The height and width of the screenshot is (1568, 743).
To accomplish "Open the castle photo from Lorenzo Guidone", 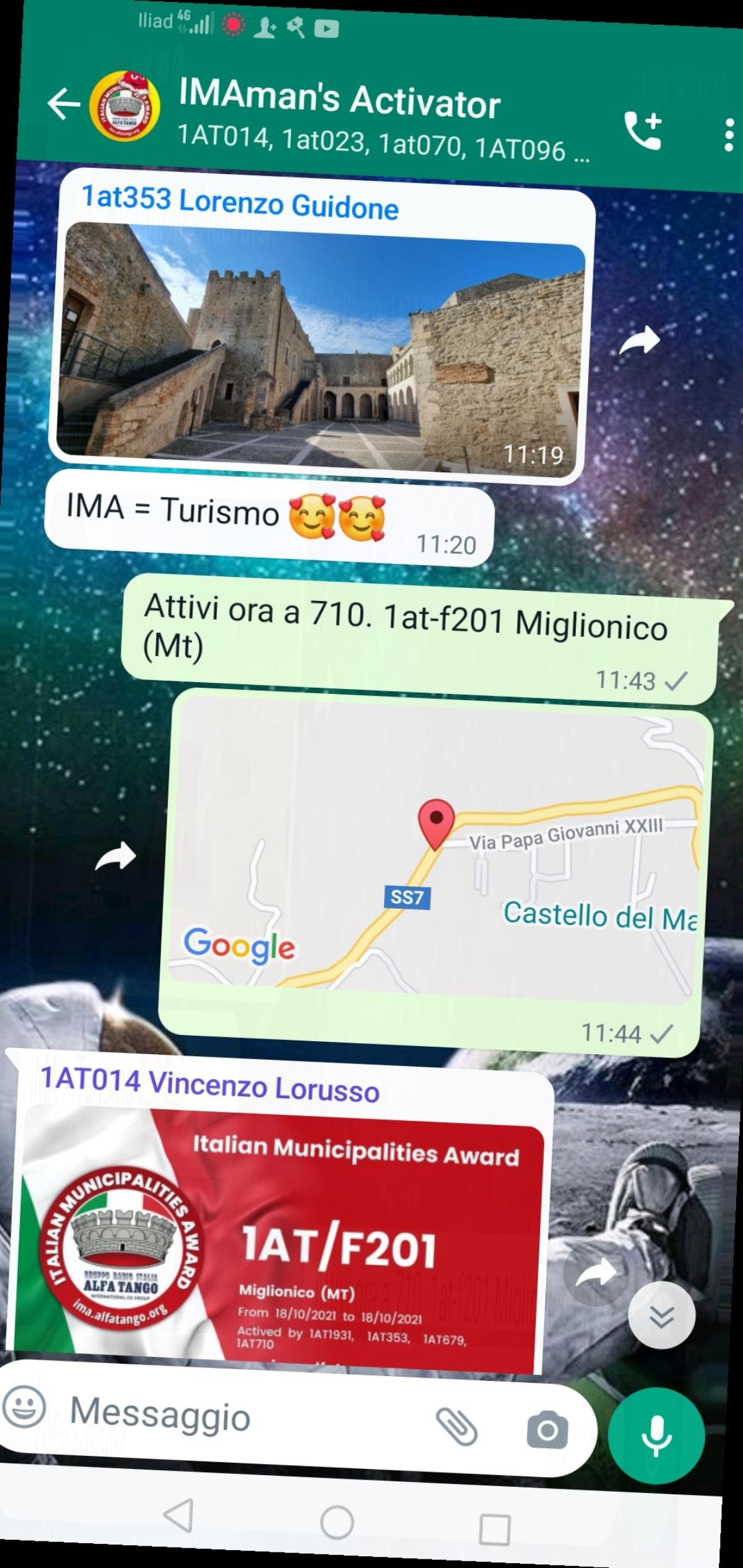I will click(319, 347).
